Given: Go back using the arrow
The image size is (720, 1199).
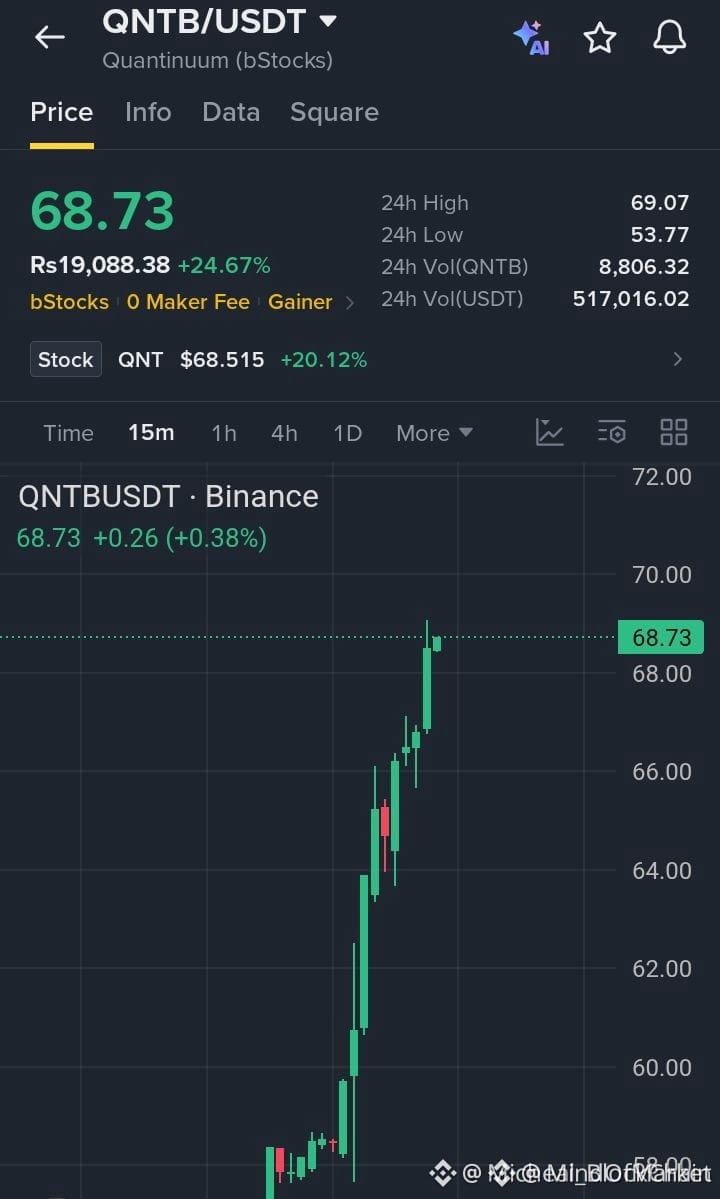Looking at the screenshot, I should coord(50,37).
